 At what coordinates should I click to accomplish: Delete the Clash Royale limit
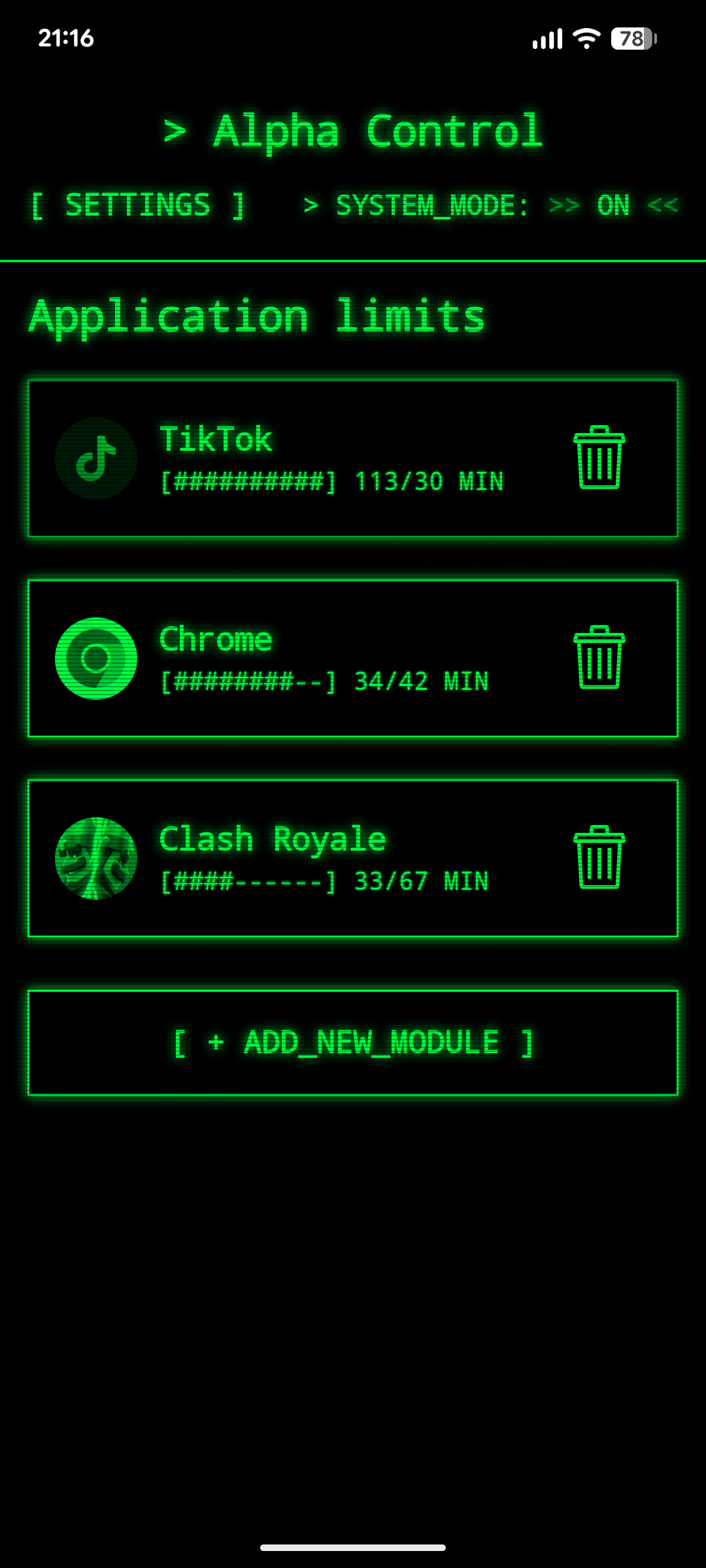(599, 857)
